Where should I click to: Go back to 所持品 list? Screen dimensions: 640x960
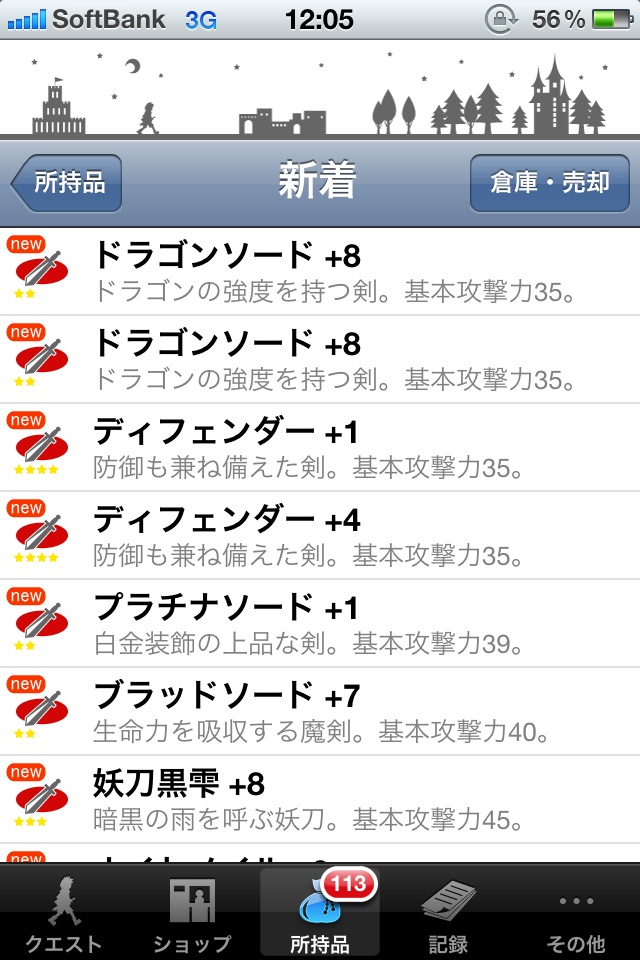(x=68, y=183)
